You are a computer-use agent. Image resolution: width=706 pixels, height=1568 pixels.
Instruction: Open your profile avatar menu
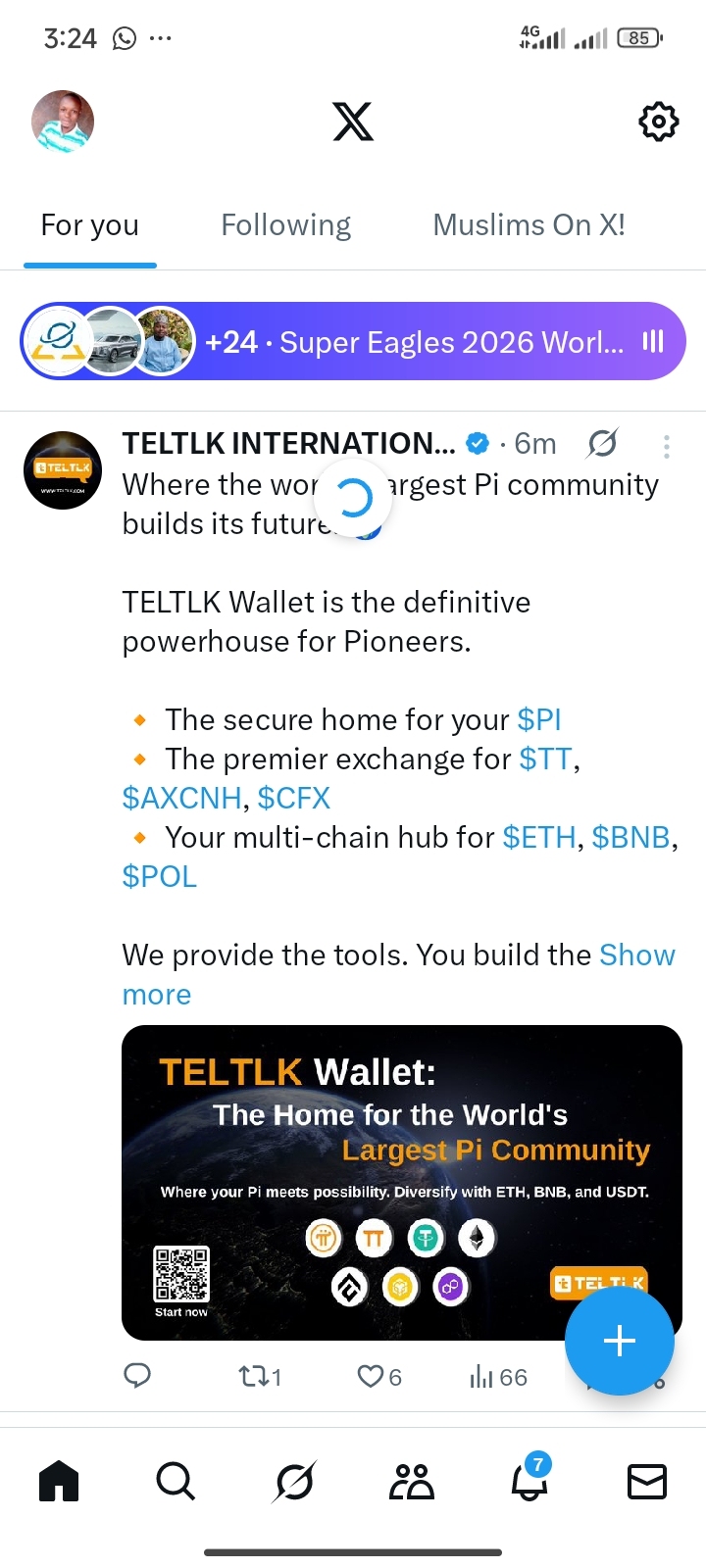[63, 122]
